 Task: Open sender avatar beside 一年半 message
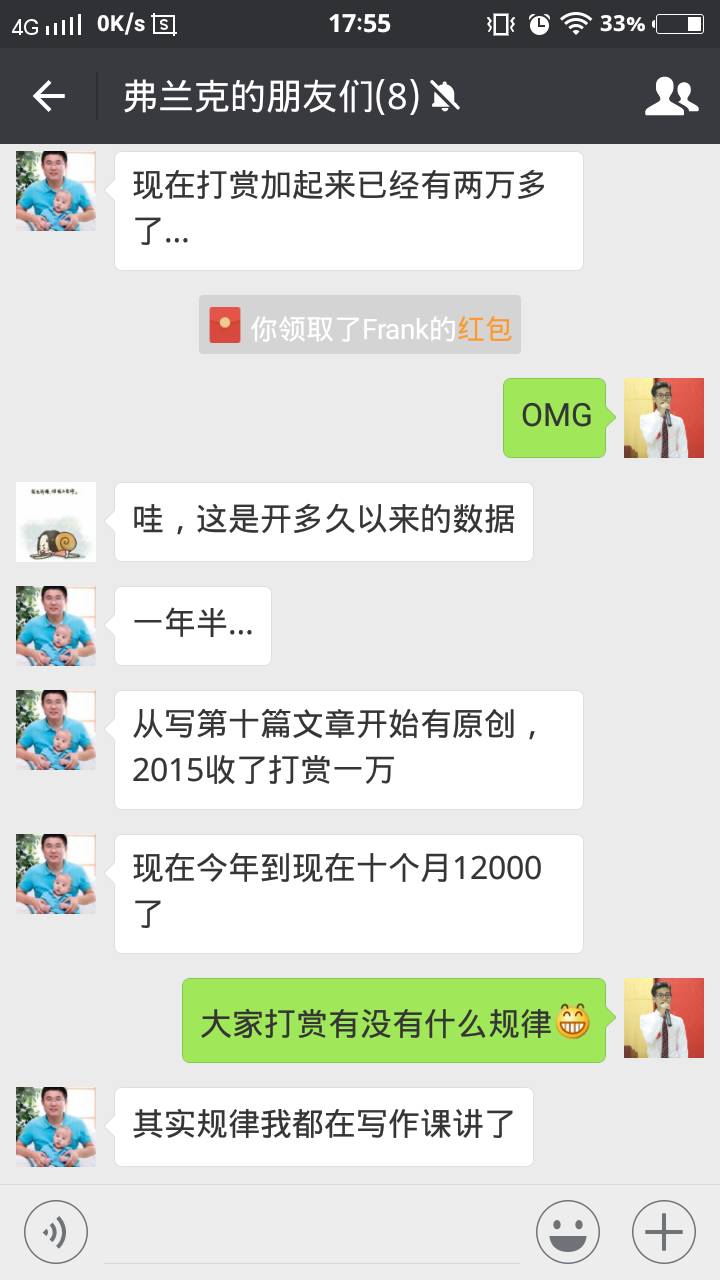tap(56, 626)
